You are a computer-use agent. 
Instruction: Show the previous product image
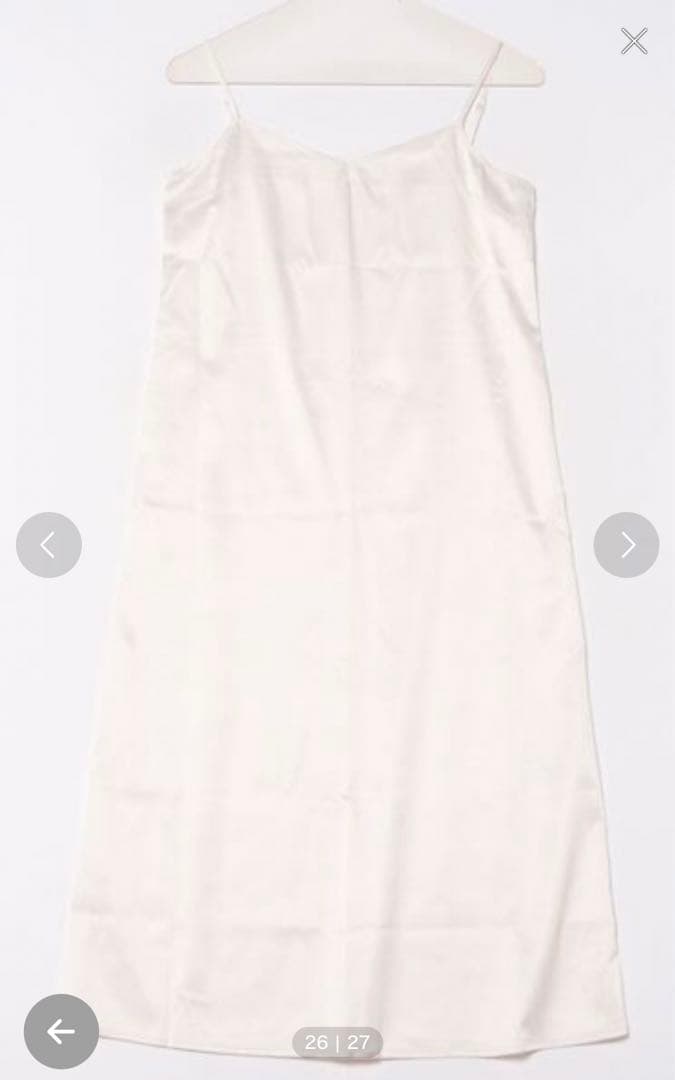coord(49,545)
